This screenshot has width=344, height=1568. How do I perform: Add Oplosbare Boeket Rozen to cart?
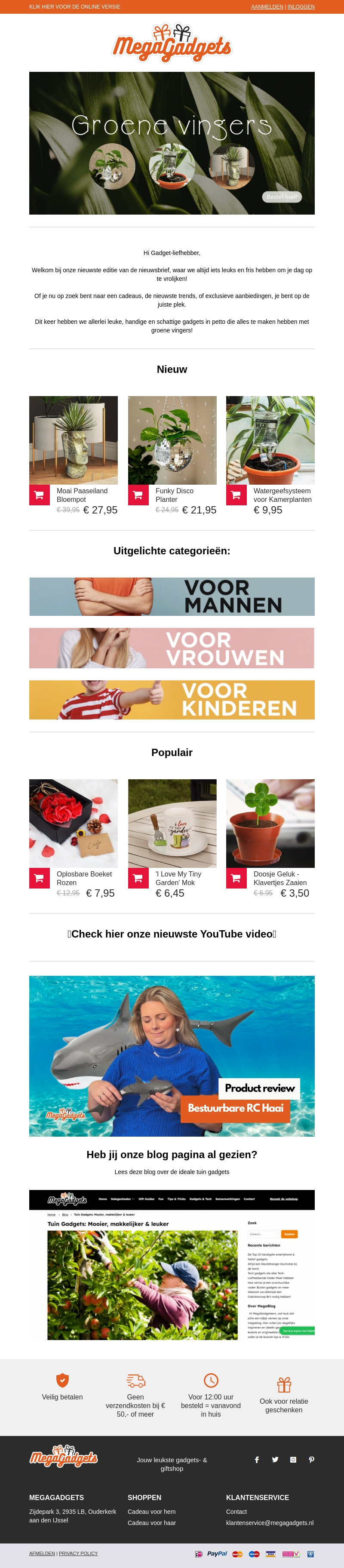(40, 878)
